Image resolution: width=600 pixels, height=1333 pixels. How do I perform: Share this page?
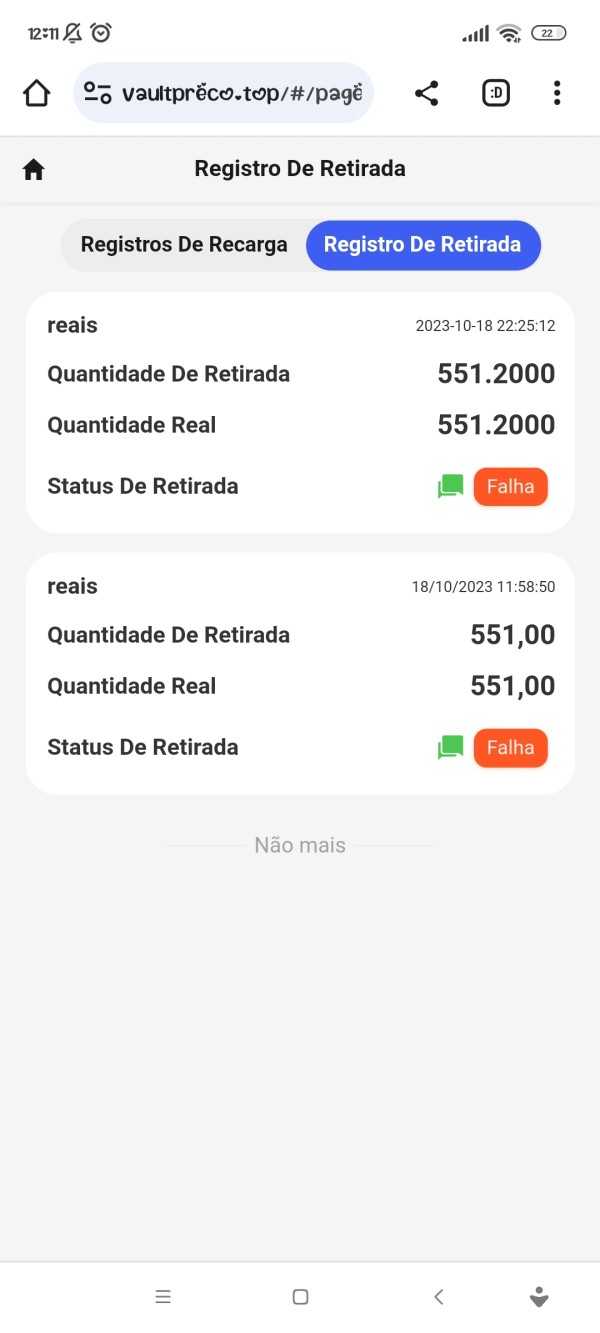tap(427, 94)
